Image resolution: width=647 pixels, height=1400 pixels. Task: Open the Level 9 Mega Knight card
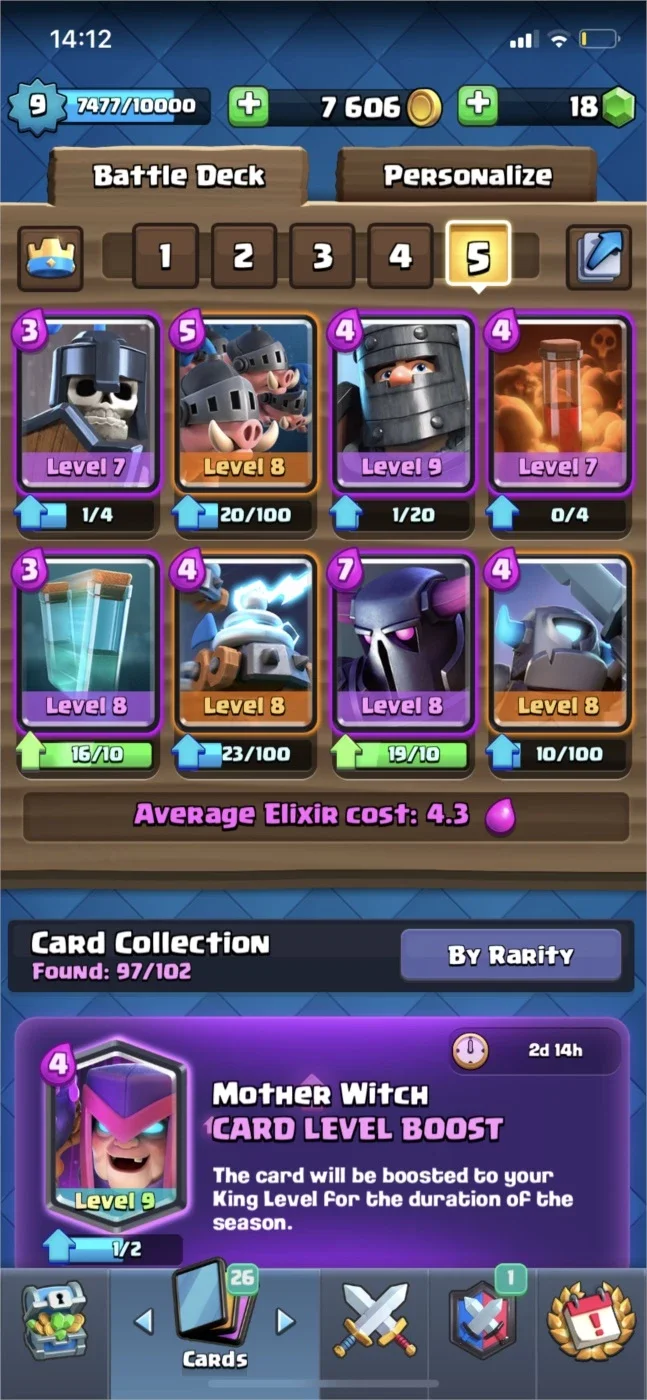(x=402, y=404)
